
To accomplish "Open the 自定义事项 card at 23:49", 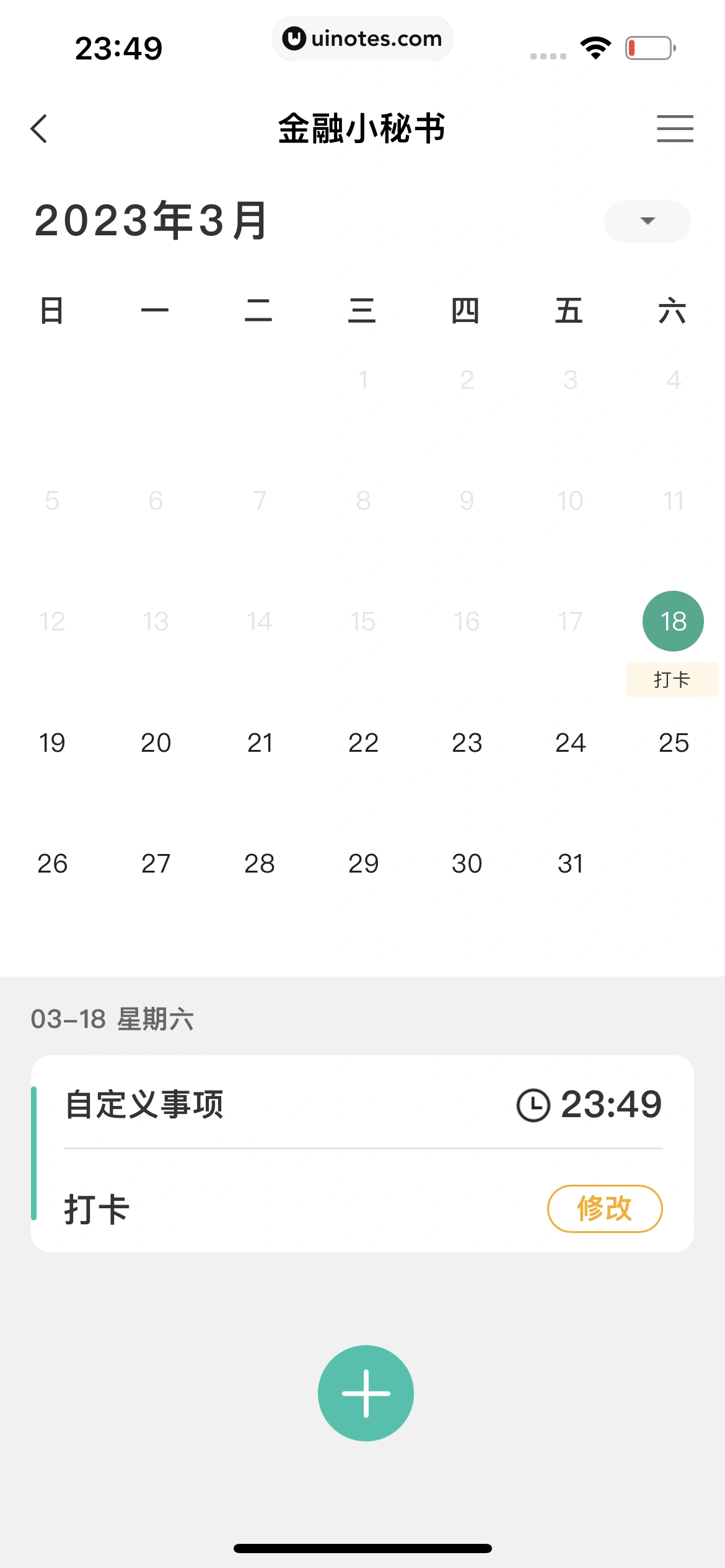I will [x=362, y=1105].
